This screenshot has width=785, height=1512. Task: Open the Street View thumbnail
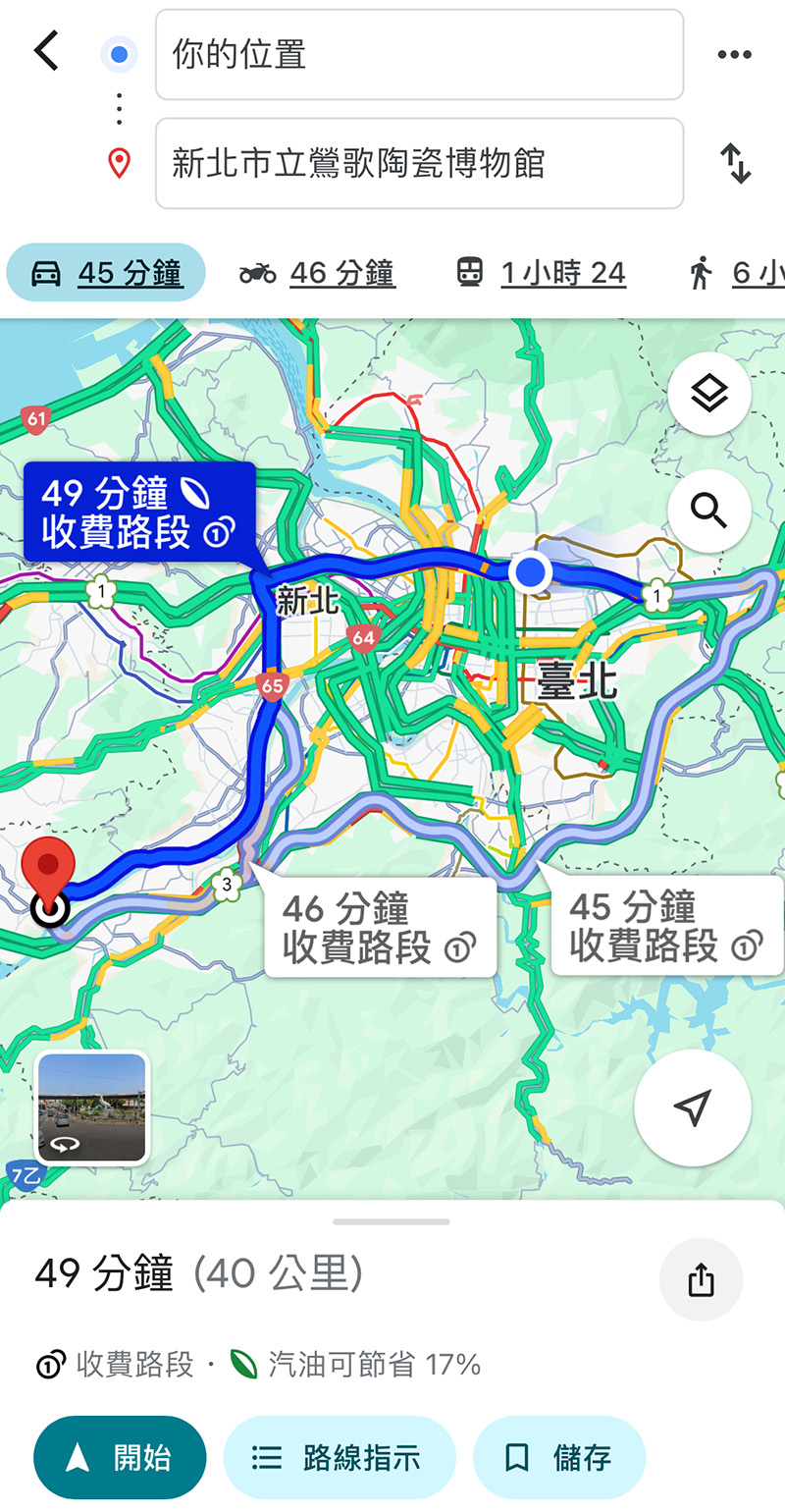pyautogui.click(x=91, y=1107)
